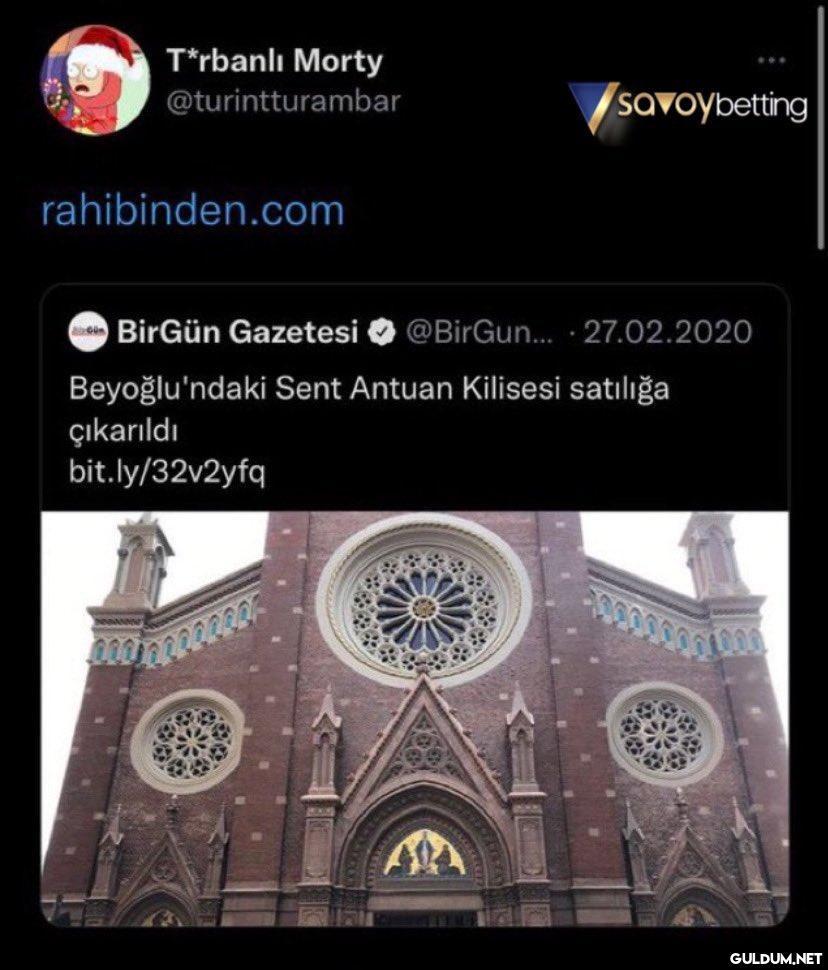The image size is (828, 970).
Task: Open T*rbanlı Morty's profile picture
Action: pos(95,80)
